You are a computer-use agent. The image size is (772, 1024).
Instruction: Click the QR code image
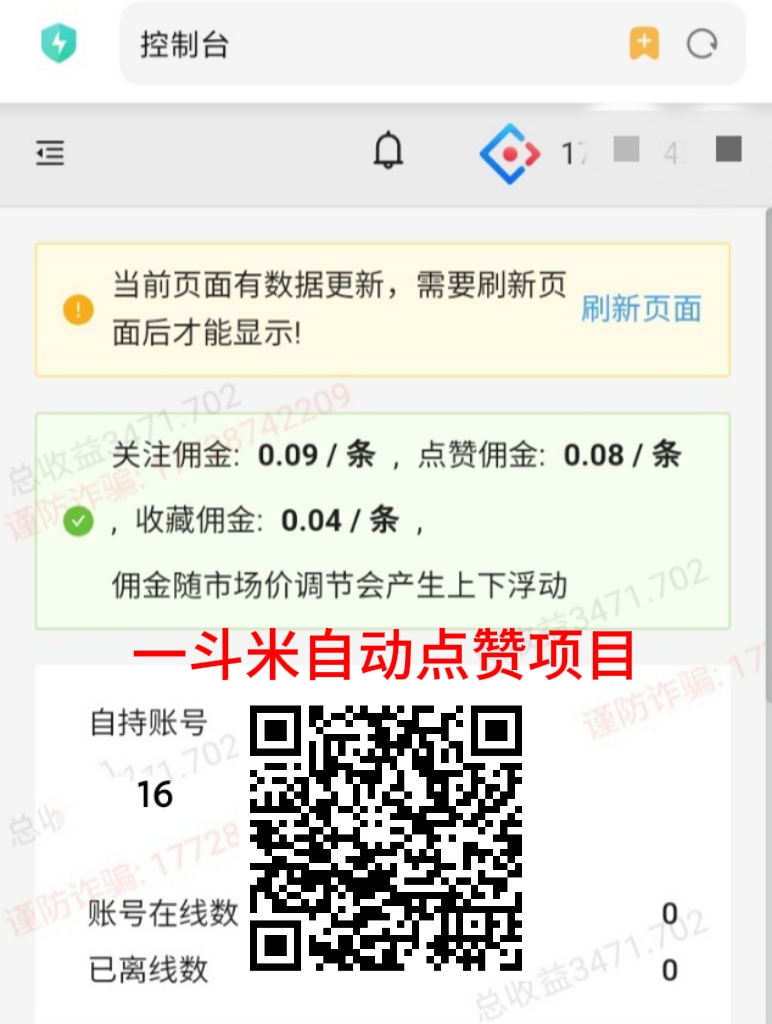point(385,840)
